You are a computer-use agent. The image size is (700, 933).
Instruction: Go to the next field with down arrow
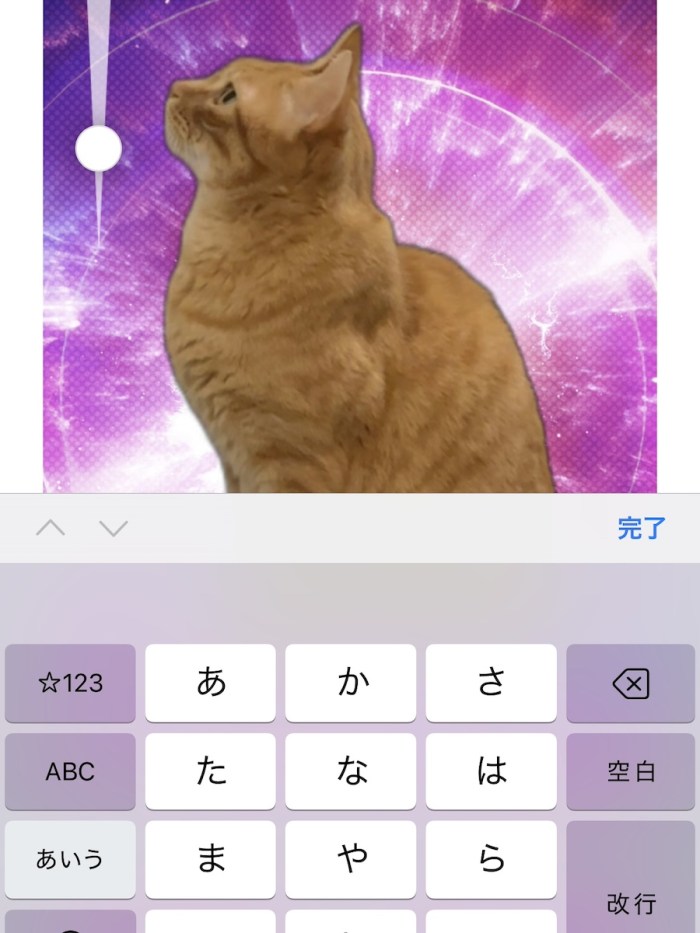coord(113,528)
